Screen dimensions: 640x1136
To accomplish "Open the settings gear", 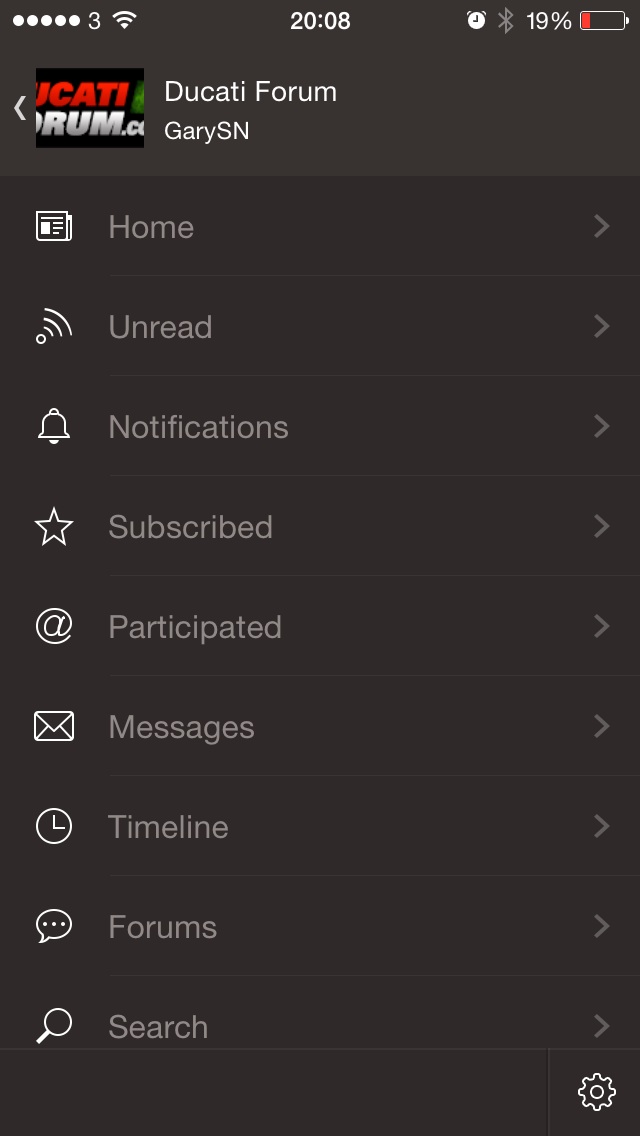I will (x=597, y=1092).
